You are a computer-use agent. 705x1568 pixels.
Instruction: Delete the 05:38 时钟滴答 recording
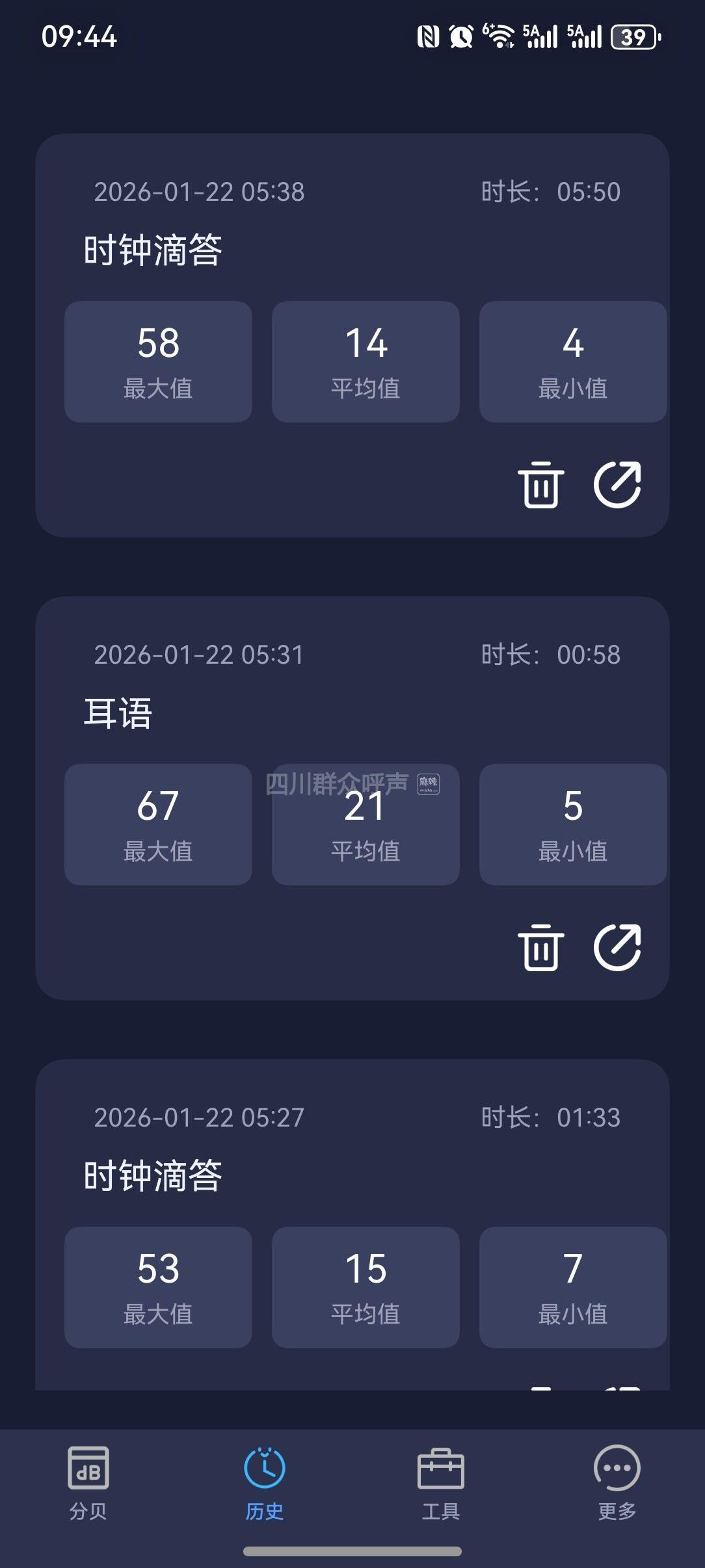pyautogui.click(x=540, y=485)
